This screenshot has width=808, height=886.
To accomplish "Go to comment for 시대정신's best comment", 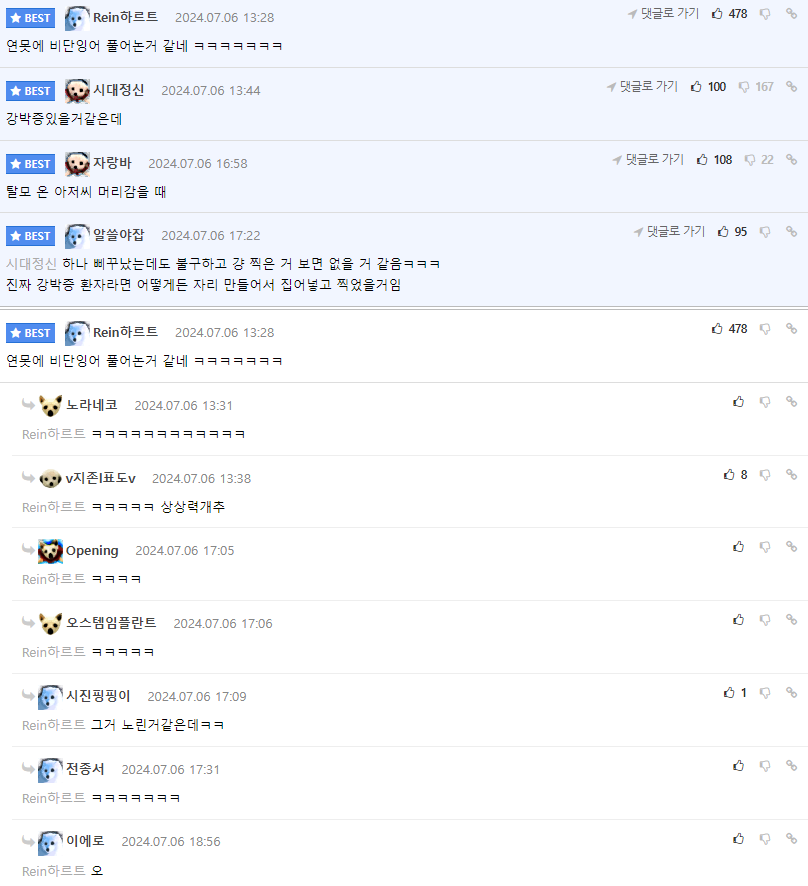I will click(642, 87).
